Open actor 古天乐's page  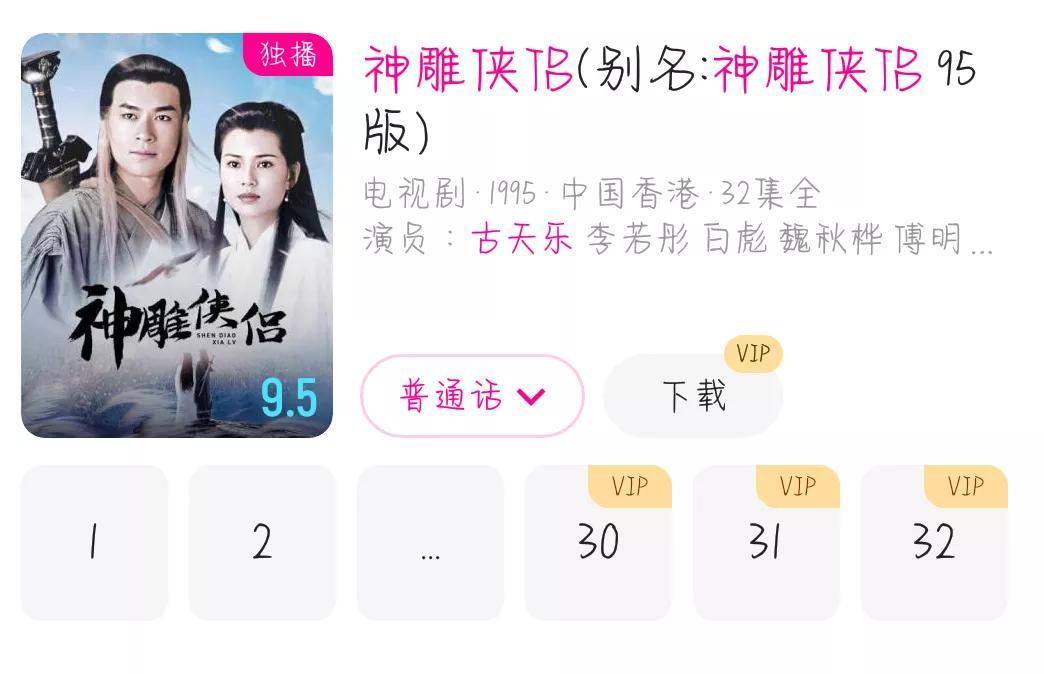pos(522,240)
